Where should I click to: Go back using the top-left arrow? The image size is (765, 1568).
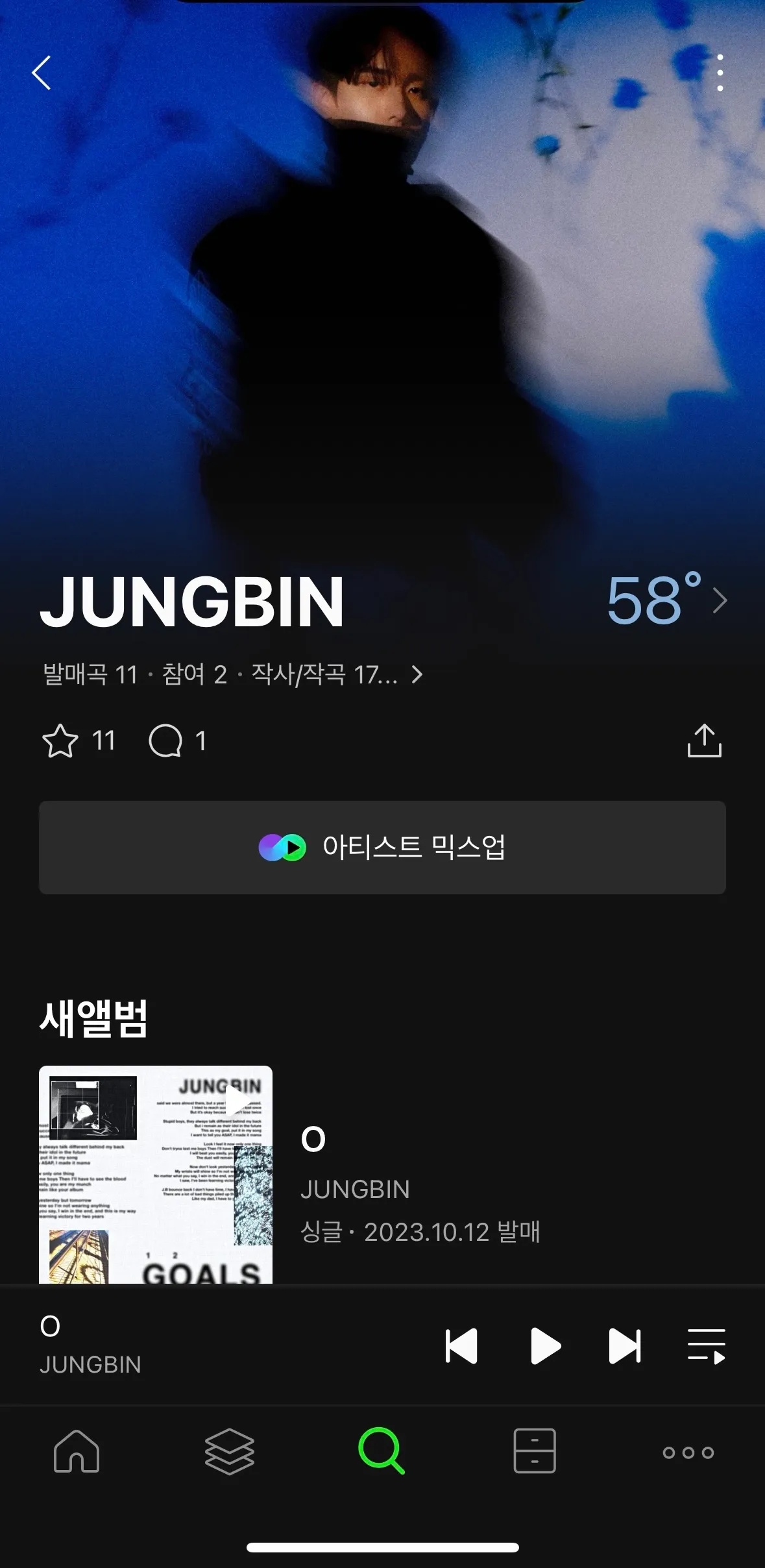tap(41, 73)
